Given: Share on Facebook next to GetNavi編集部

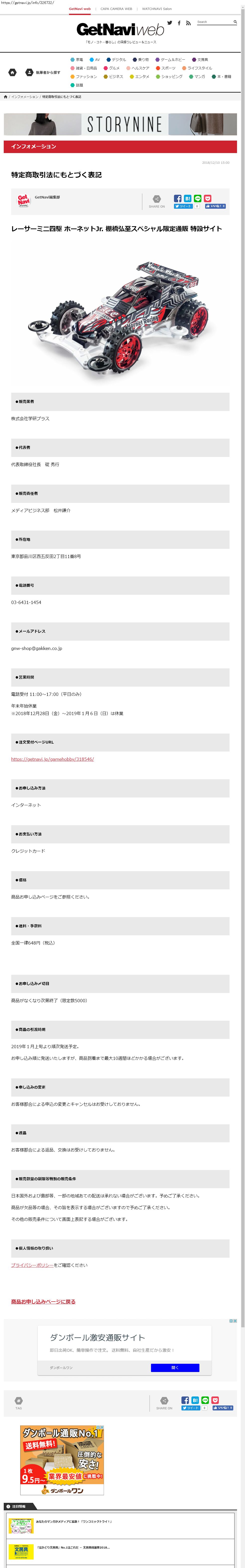Looking at the screenshot, I should click(x=177, y=198).
